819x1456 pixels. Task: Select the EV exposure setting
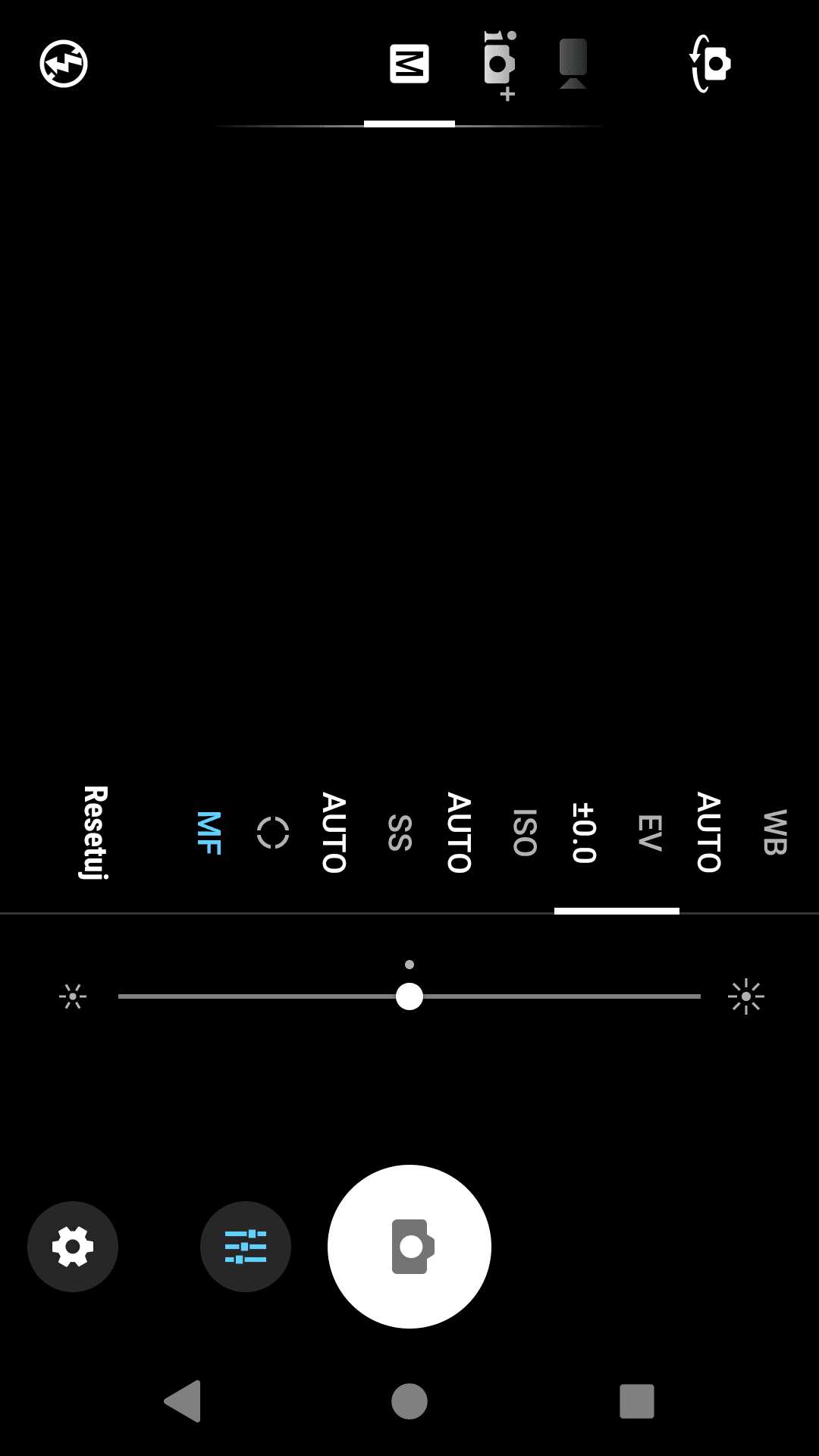[650, 833]
